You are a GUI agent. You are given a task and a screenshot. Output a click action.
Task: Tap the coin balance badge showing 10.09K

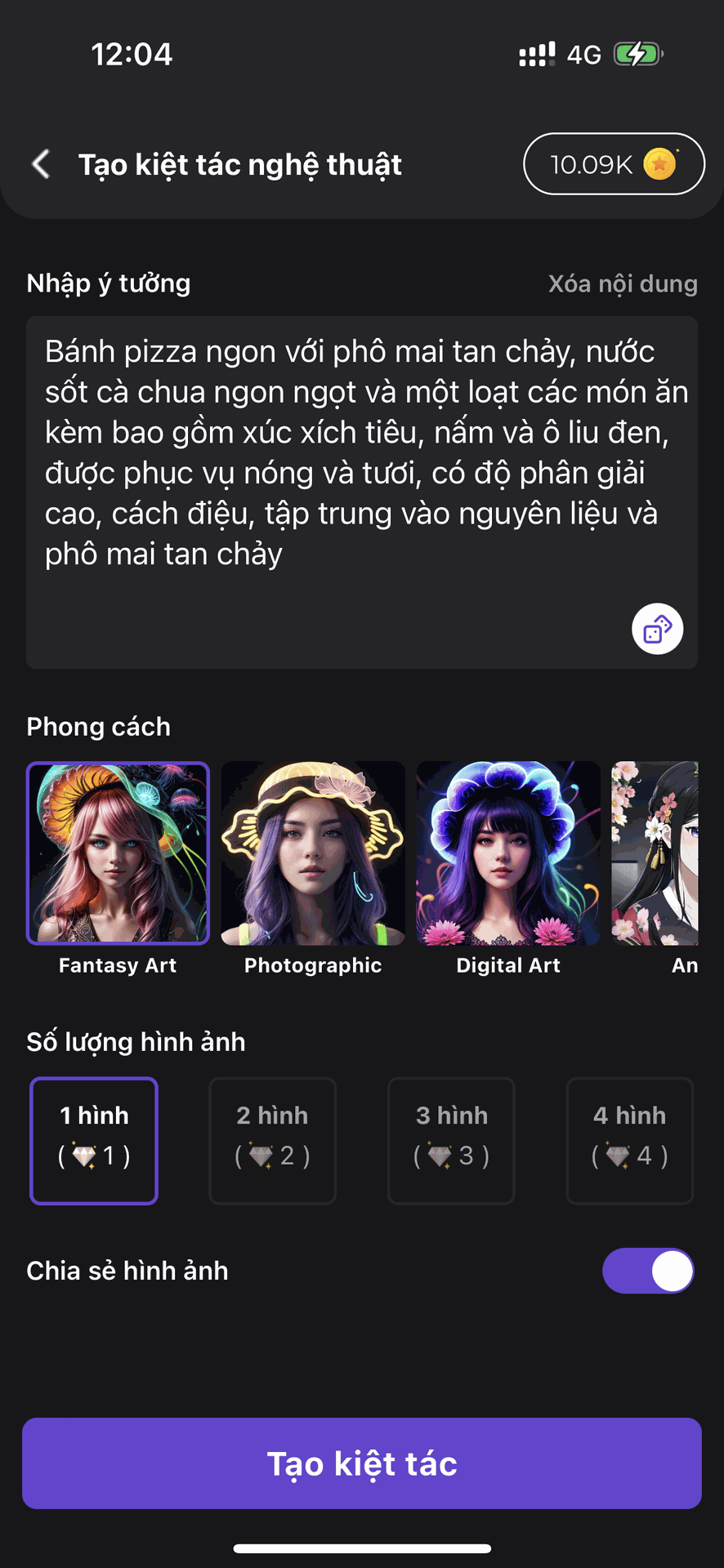point(614,164)
